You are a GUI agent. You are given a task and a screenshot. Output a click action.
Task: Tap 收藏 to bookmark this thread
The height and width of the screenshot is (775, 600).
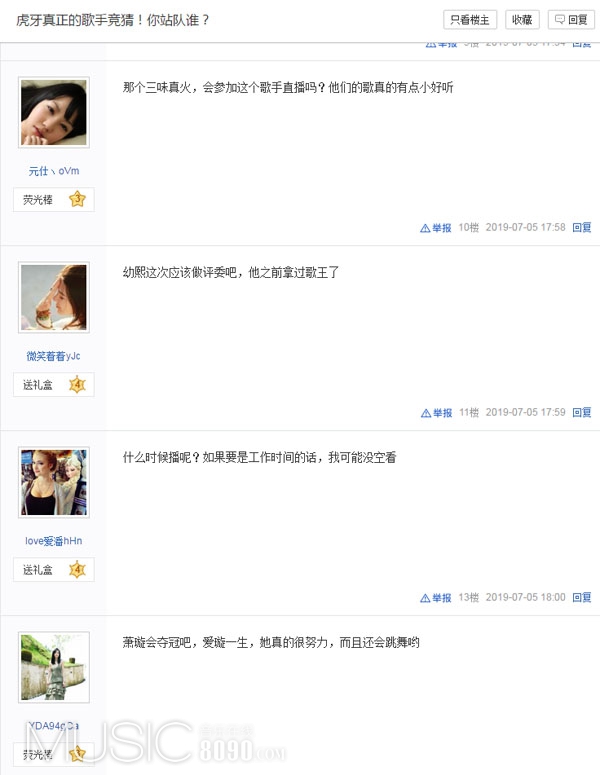[x=521, y=19]
